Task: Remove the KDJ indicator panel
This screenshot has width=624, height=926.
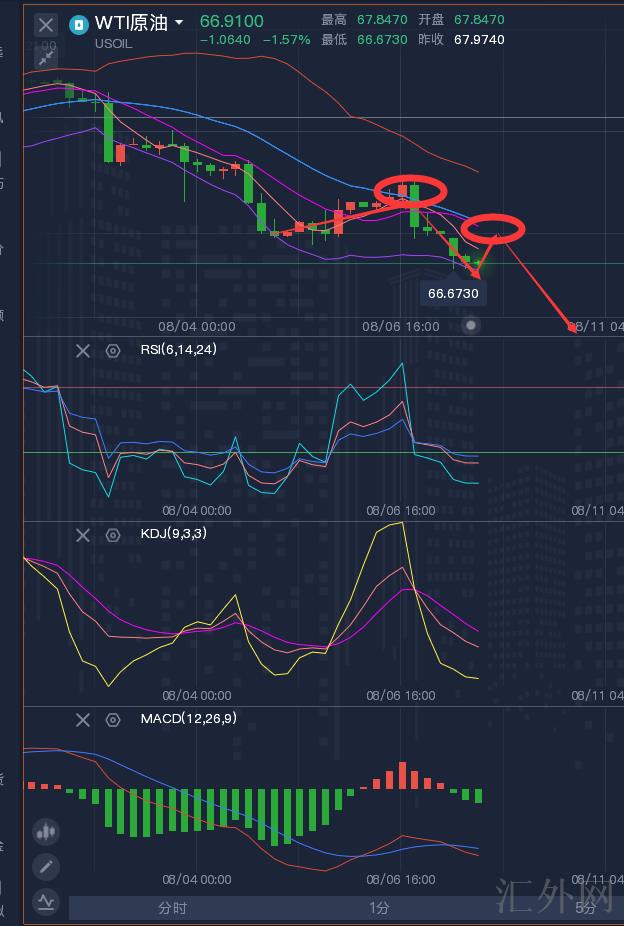Action: [x=84, y=535]
